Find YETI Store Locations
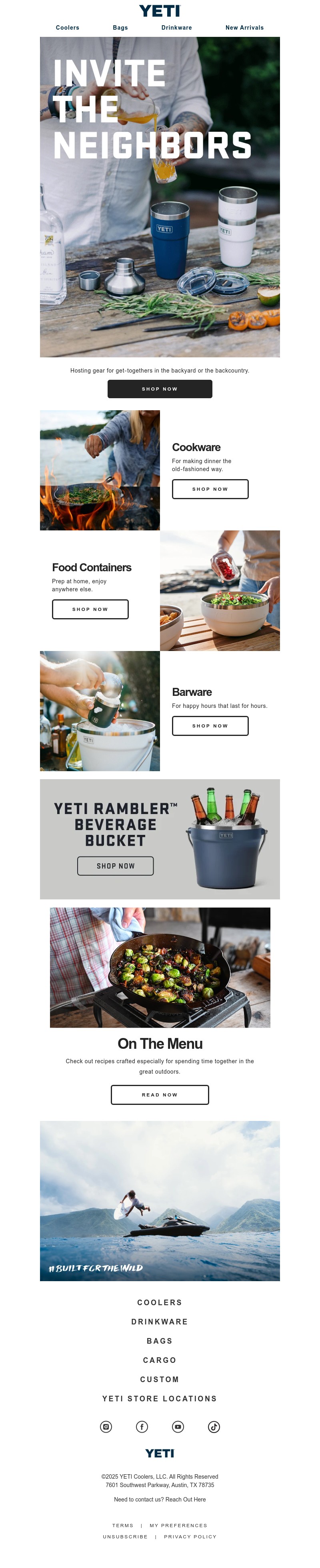 tap(160, 1399)
